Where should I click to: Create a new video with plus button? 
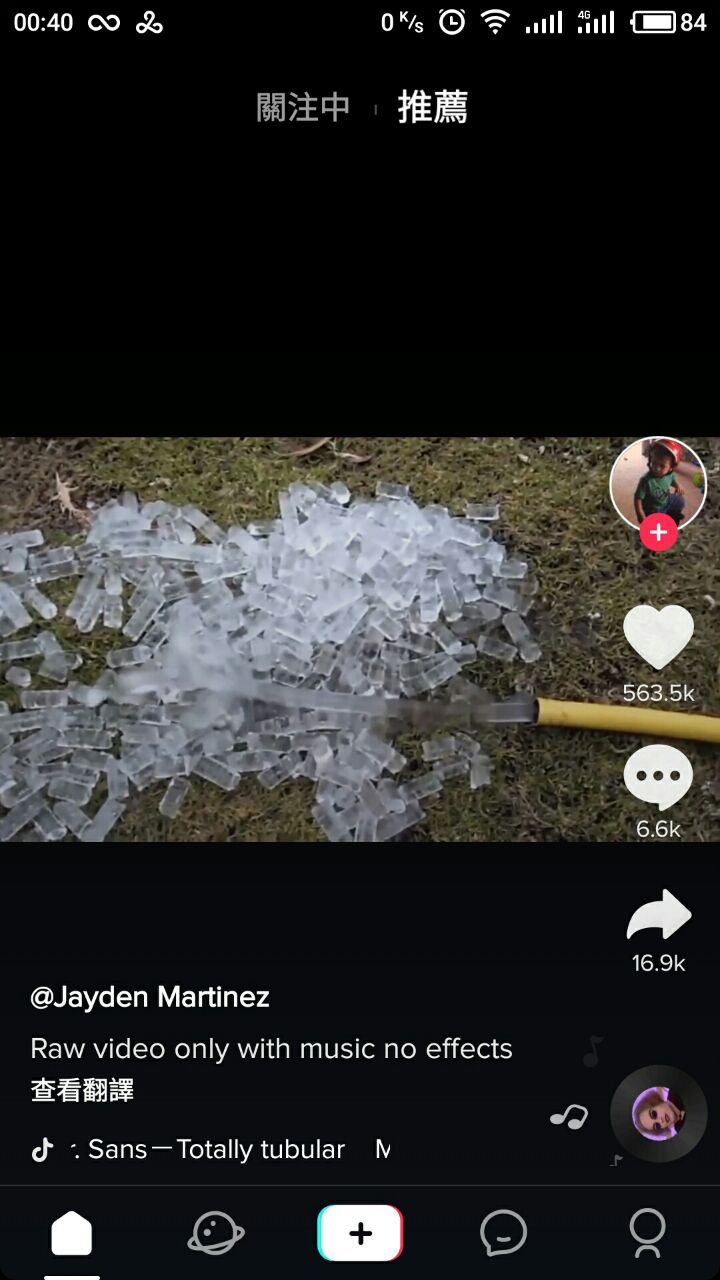[360, 1234]
